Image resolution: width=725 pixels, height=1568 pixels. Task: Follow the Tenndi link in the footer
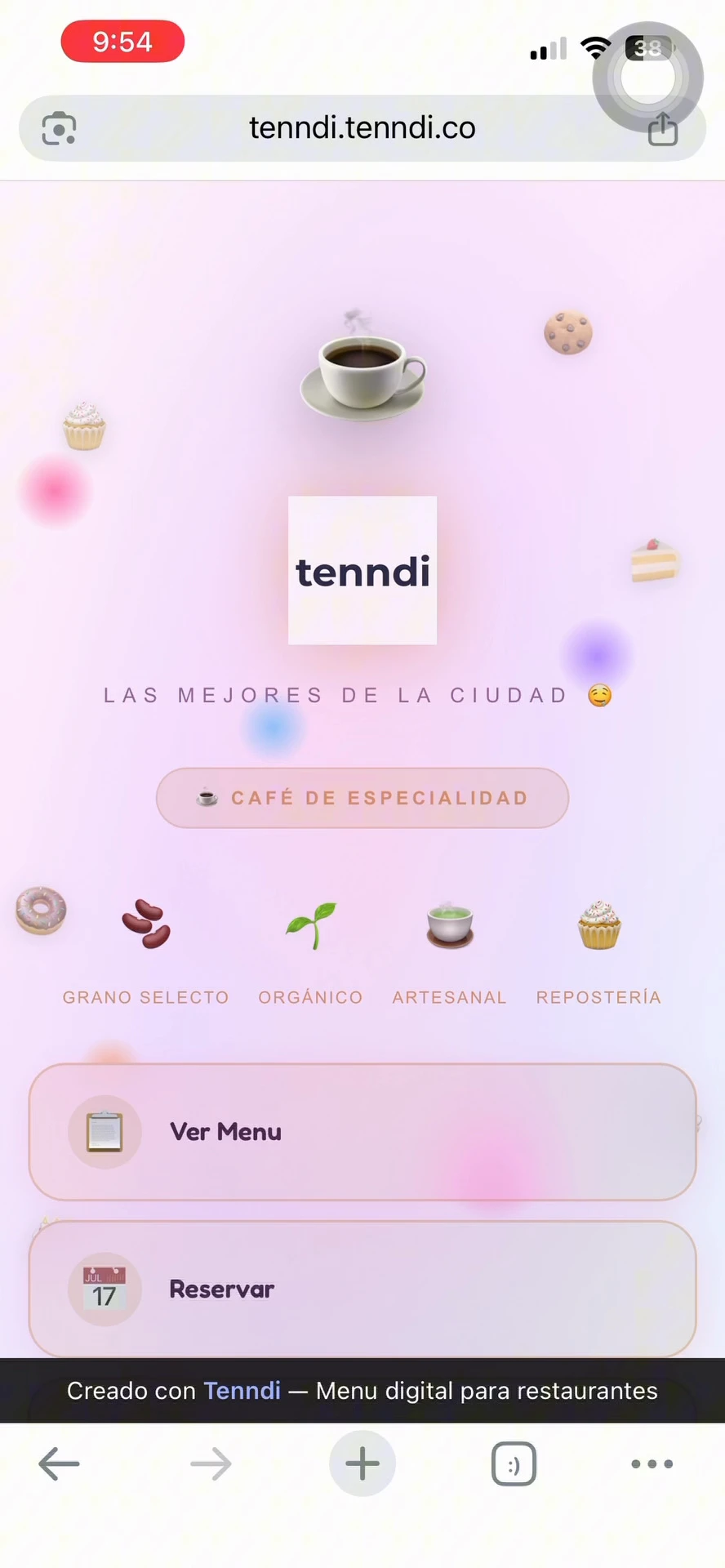[242, 1391]
